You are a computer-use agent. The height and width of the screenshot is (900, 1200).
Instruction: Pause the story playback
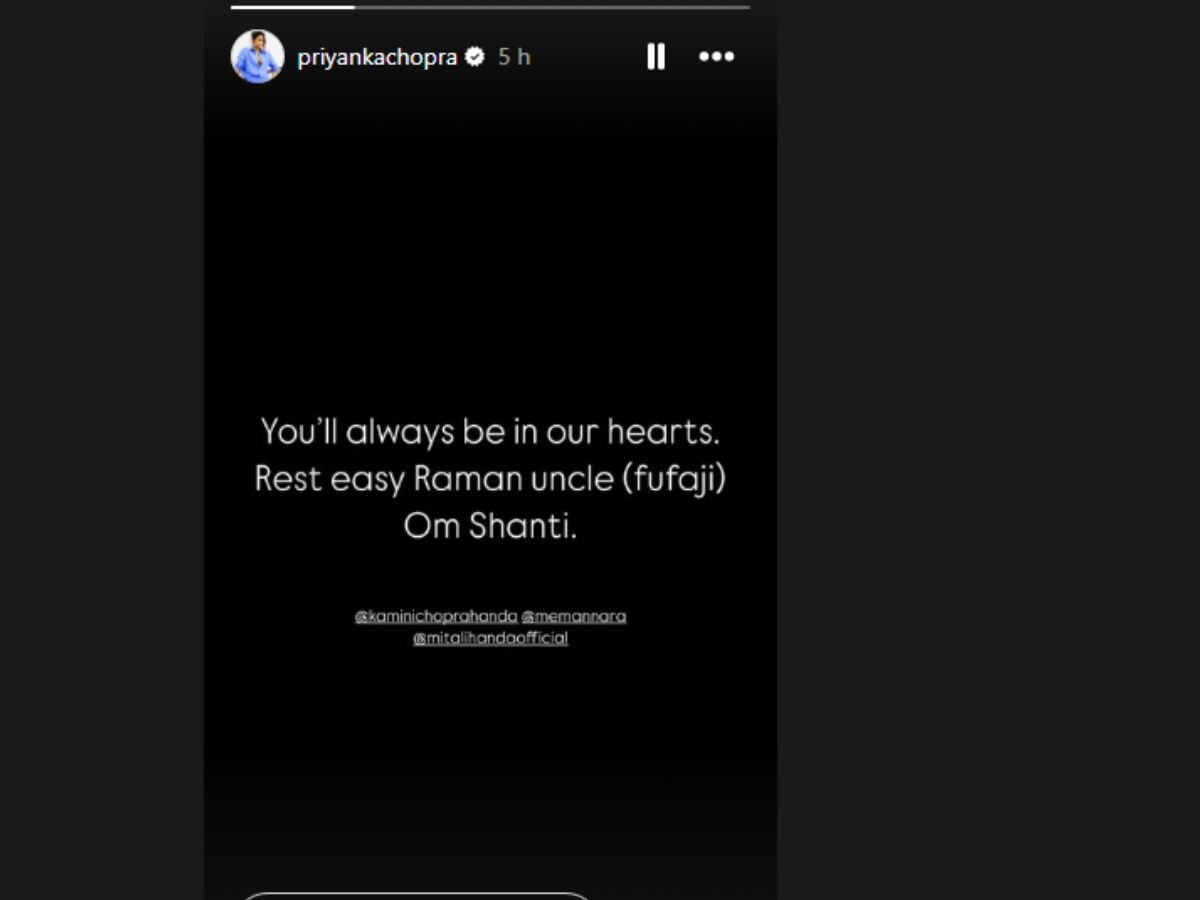pyautogui.click(x=656, y=57)
